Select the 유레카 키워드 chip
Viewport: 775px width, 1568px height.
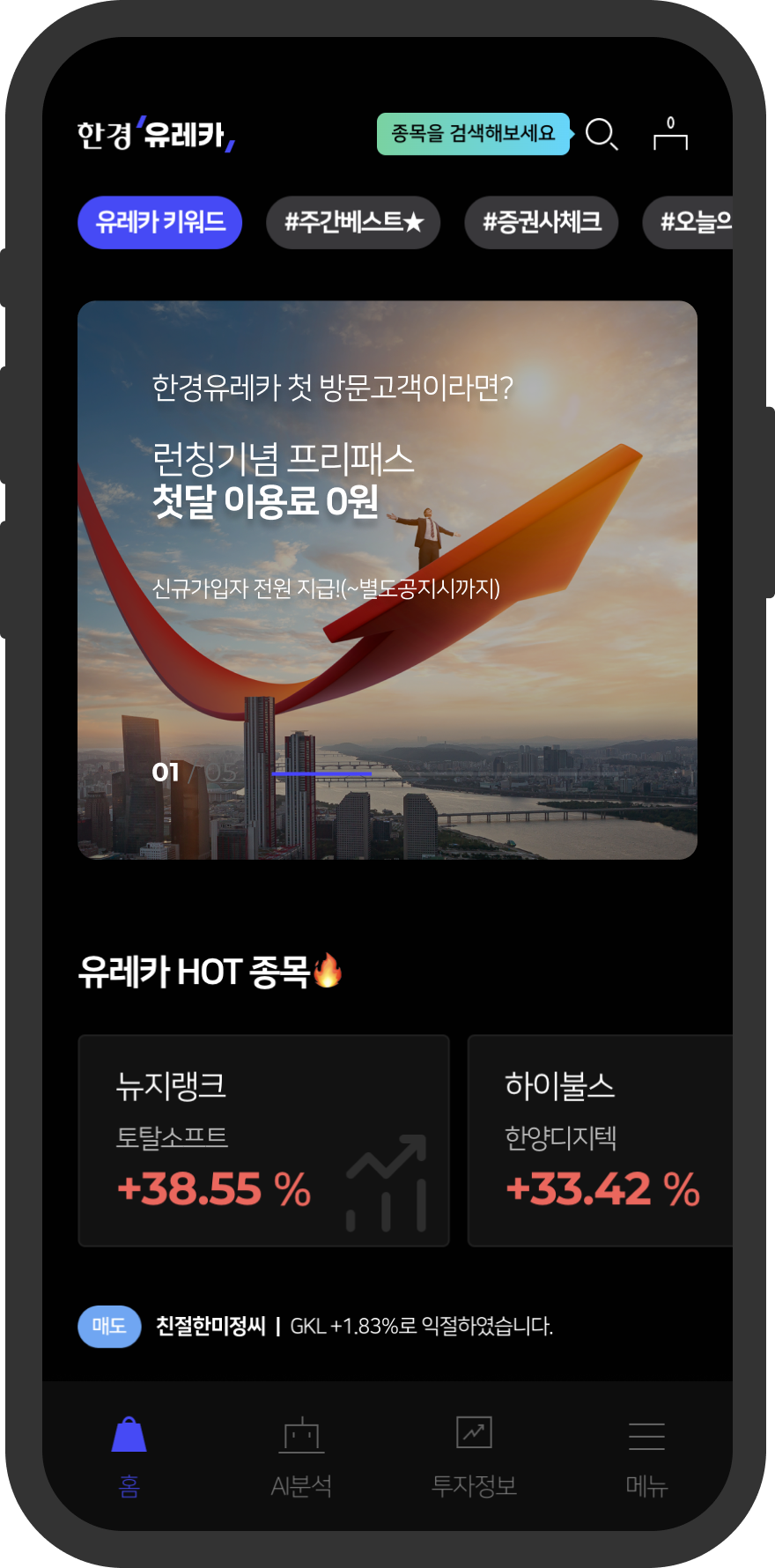point(159,222)
